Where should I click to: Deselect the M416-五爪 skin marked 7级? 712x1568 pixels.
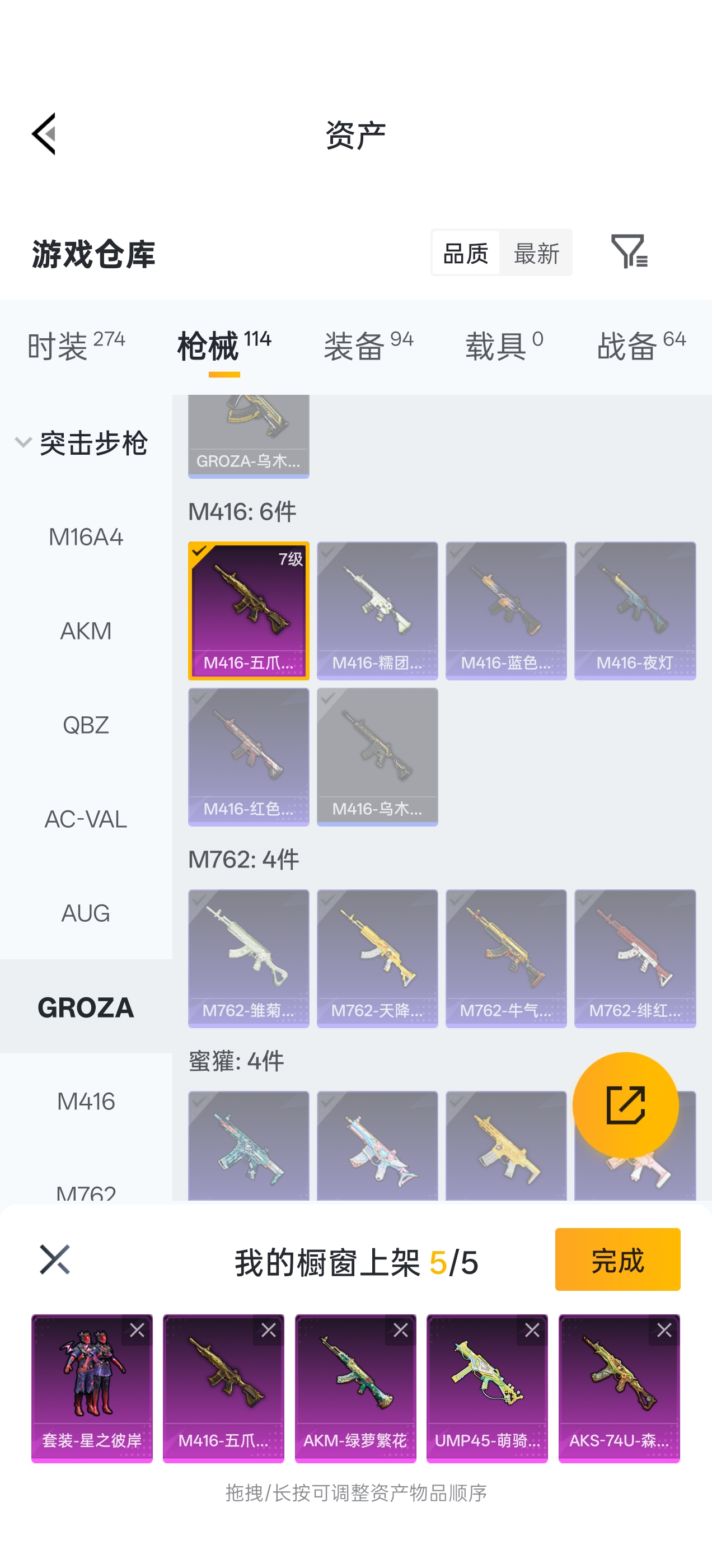click(x=249, y=610)
